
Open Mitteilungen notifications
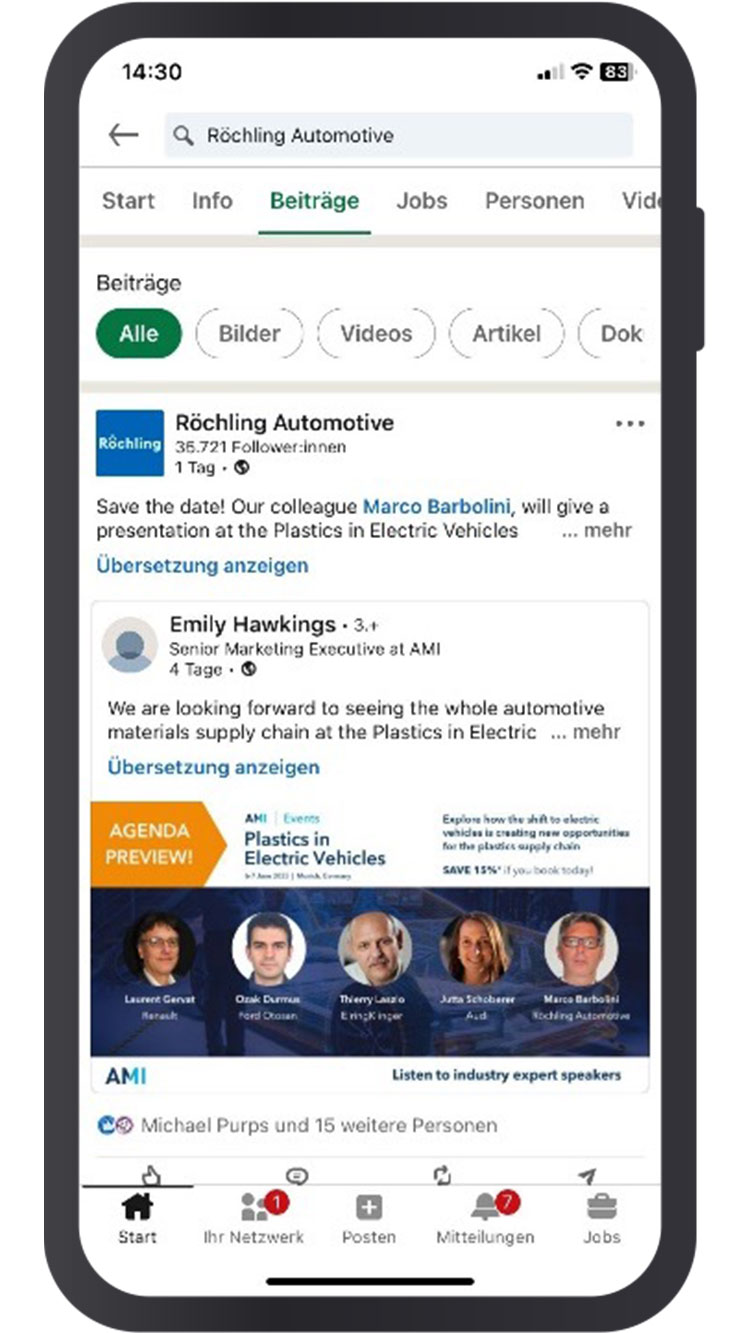(x=485, y=1217)
